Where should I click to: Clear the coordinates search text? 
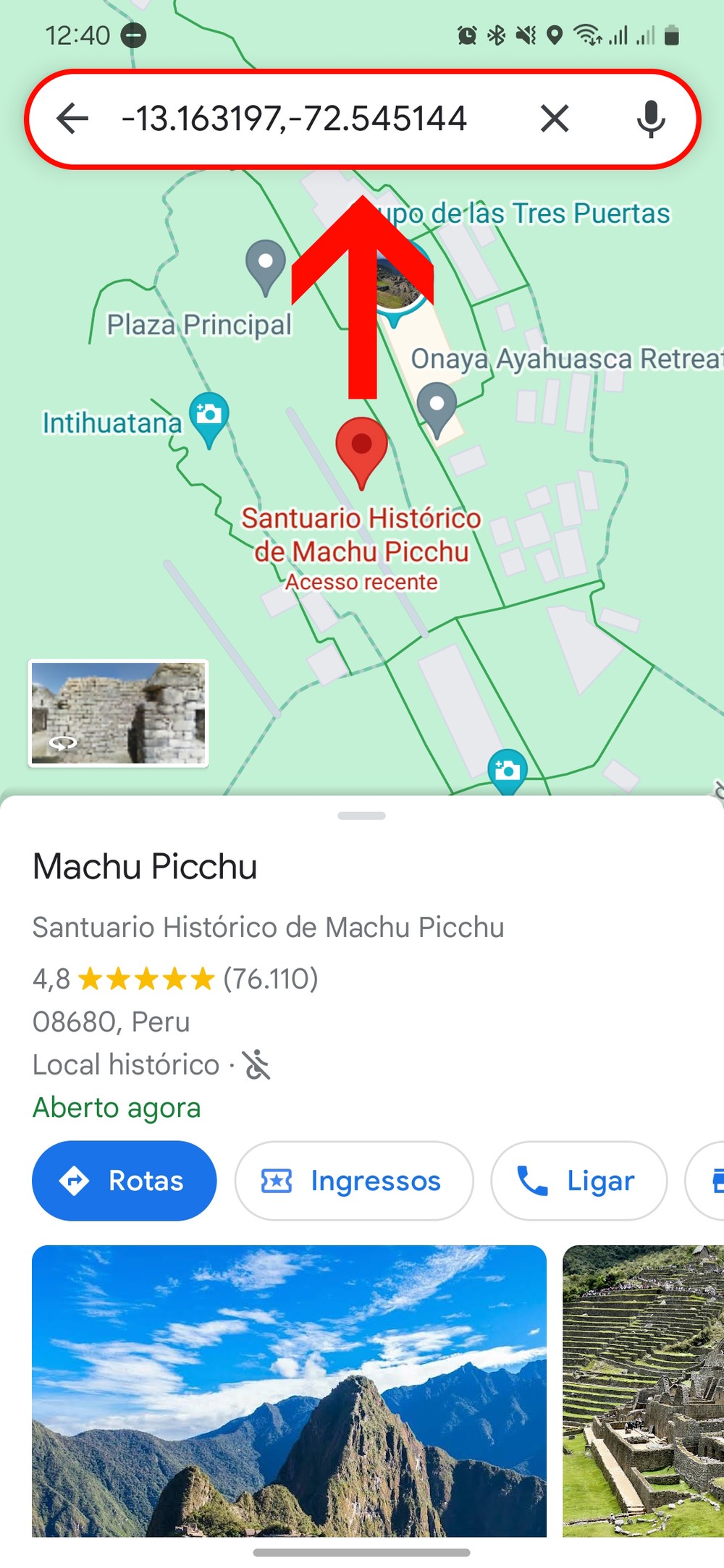click(x=555, y=119)
